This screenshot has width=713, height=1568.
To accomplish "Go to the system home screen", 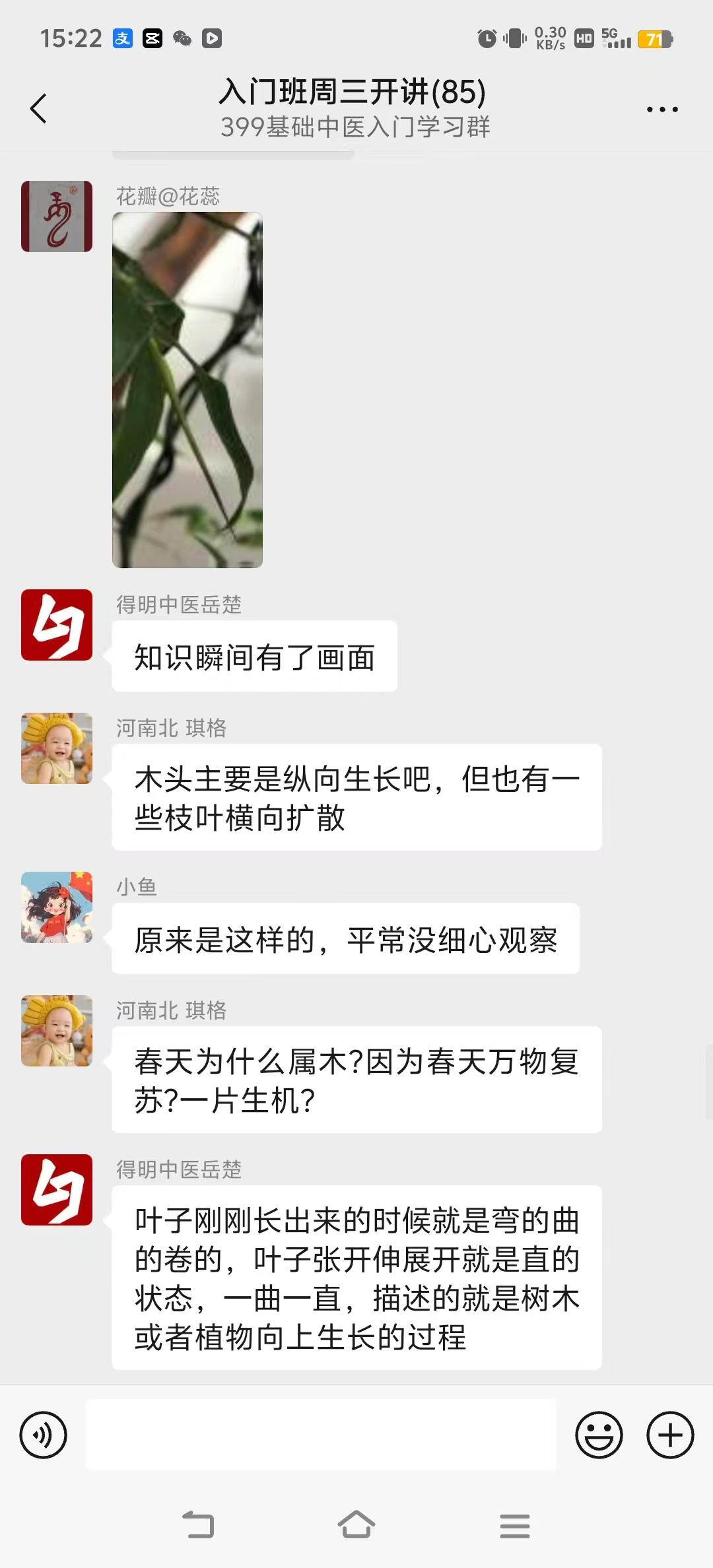I will pos(356,1526).
